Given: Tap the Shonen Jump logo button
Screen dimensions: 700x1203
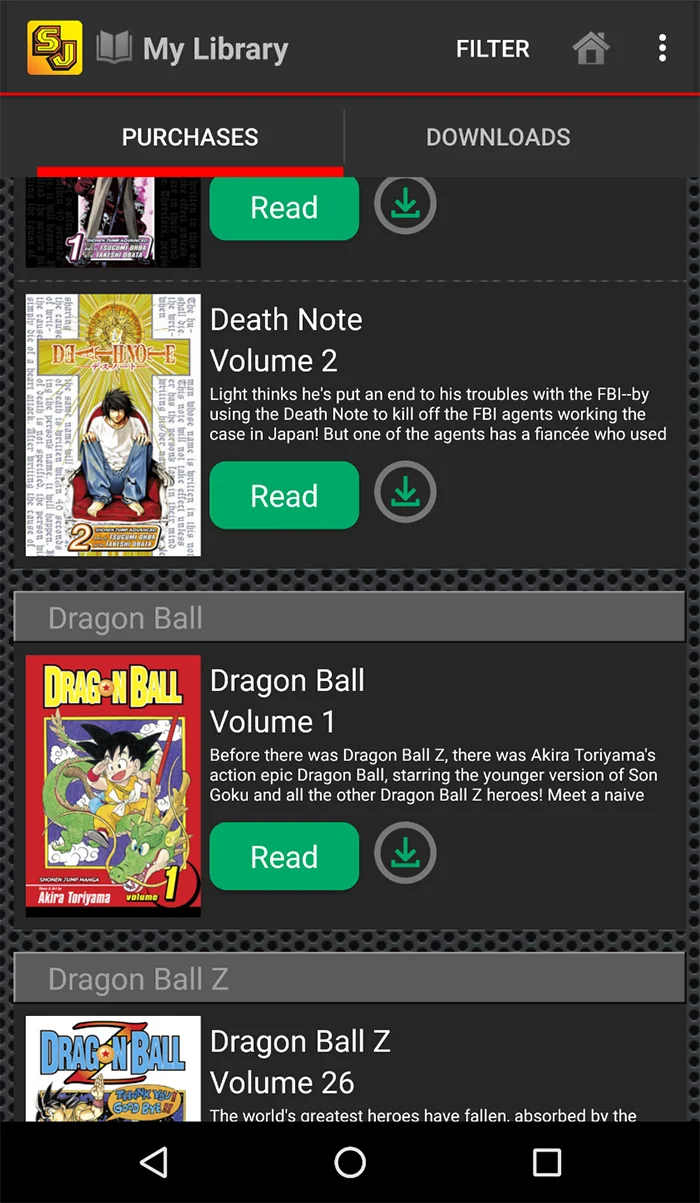Looking at the screenshot, I should [x=55, y=48].
